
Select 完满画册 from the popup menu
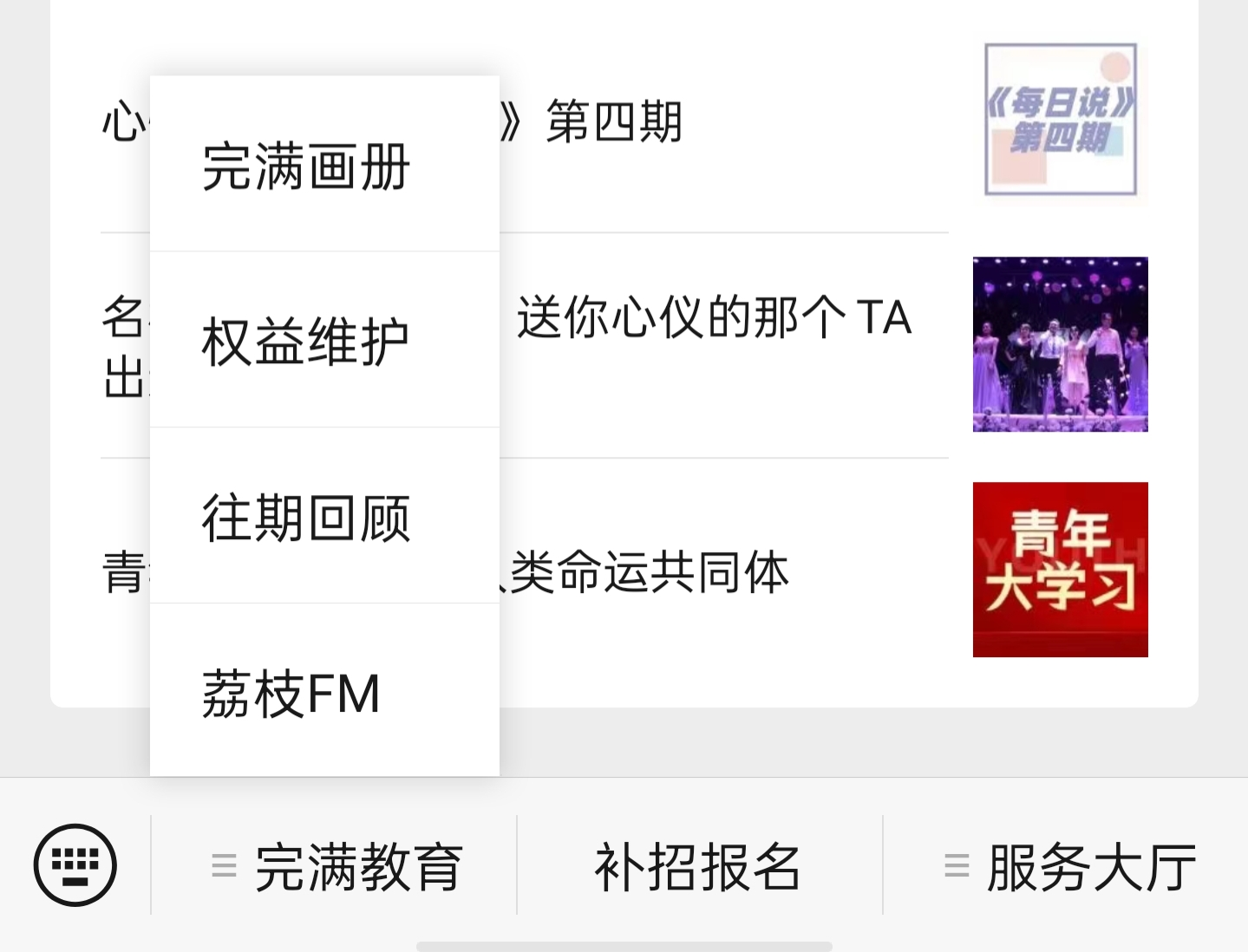click(x=323, y=166)
